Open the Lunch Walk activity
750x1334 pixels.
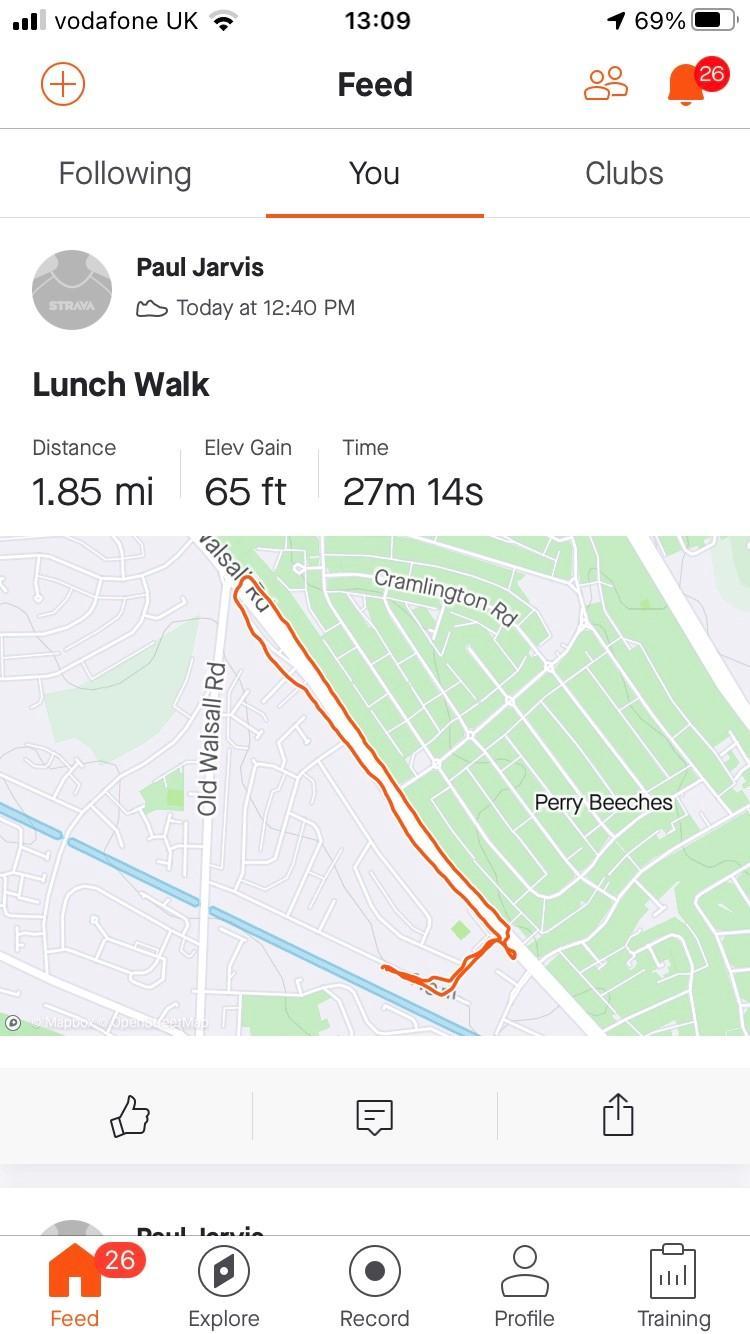[x=121, y=384]
